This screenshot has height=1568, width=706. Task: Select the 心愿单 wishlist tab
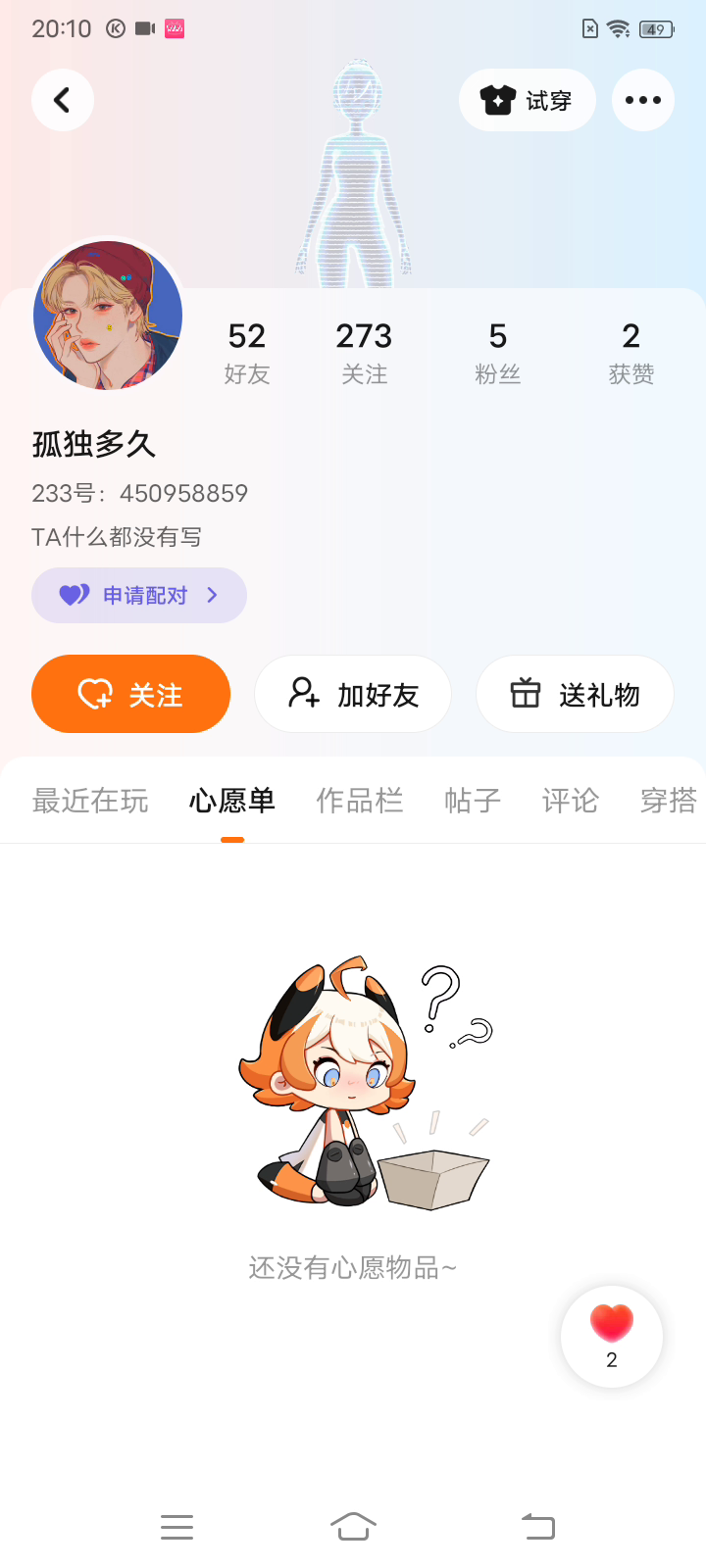click(232, 801)
